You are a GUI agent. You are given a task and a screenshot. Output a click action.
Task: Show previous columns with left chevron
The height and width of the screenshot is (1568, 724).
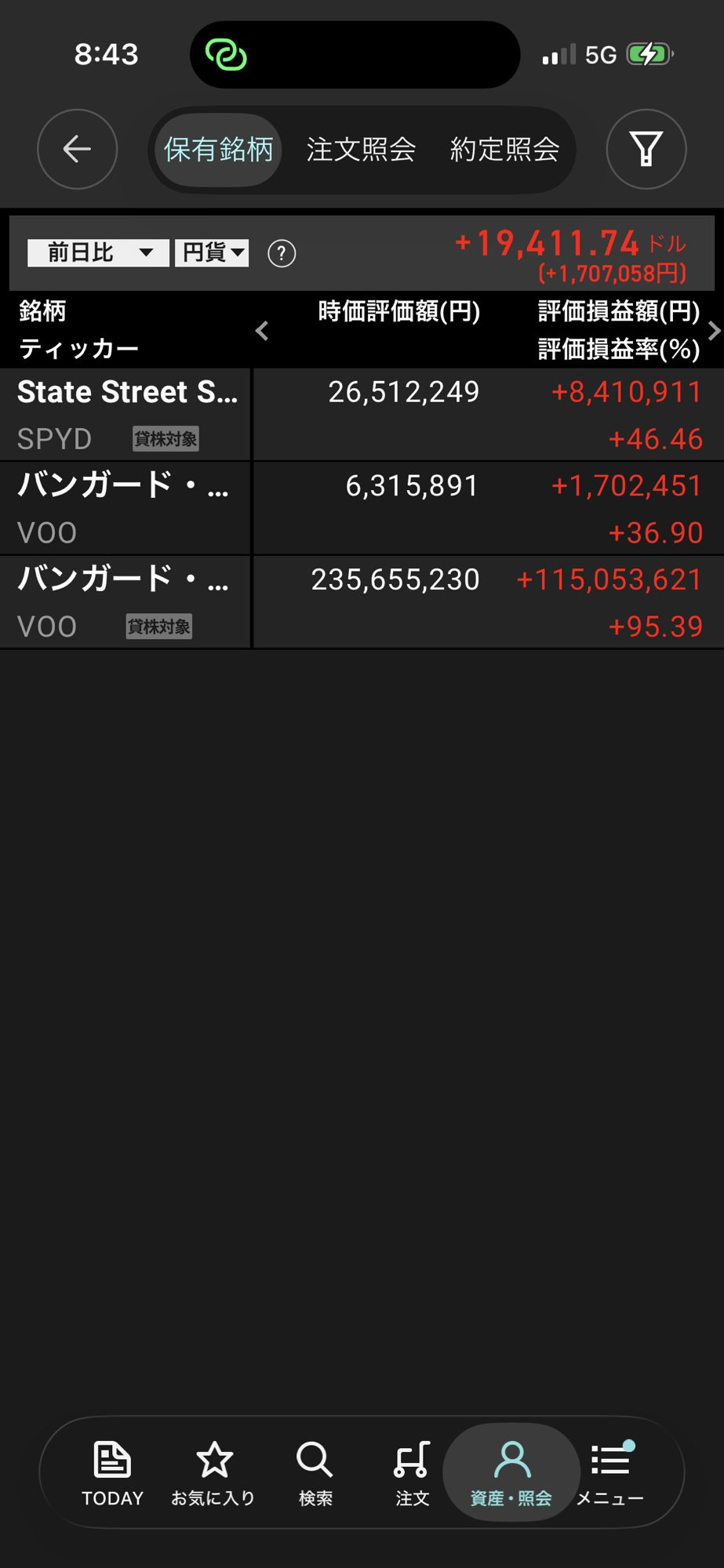263,331
